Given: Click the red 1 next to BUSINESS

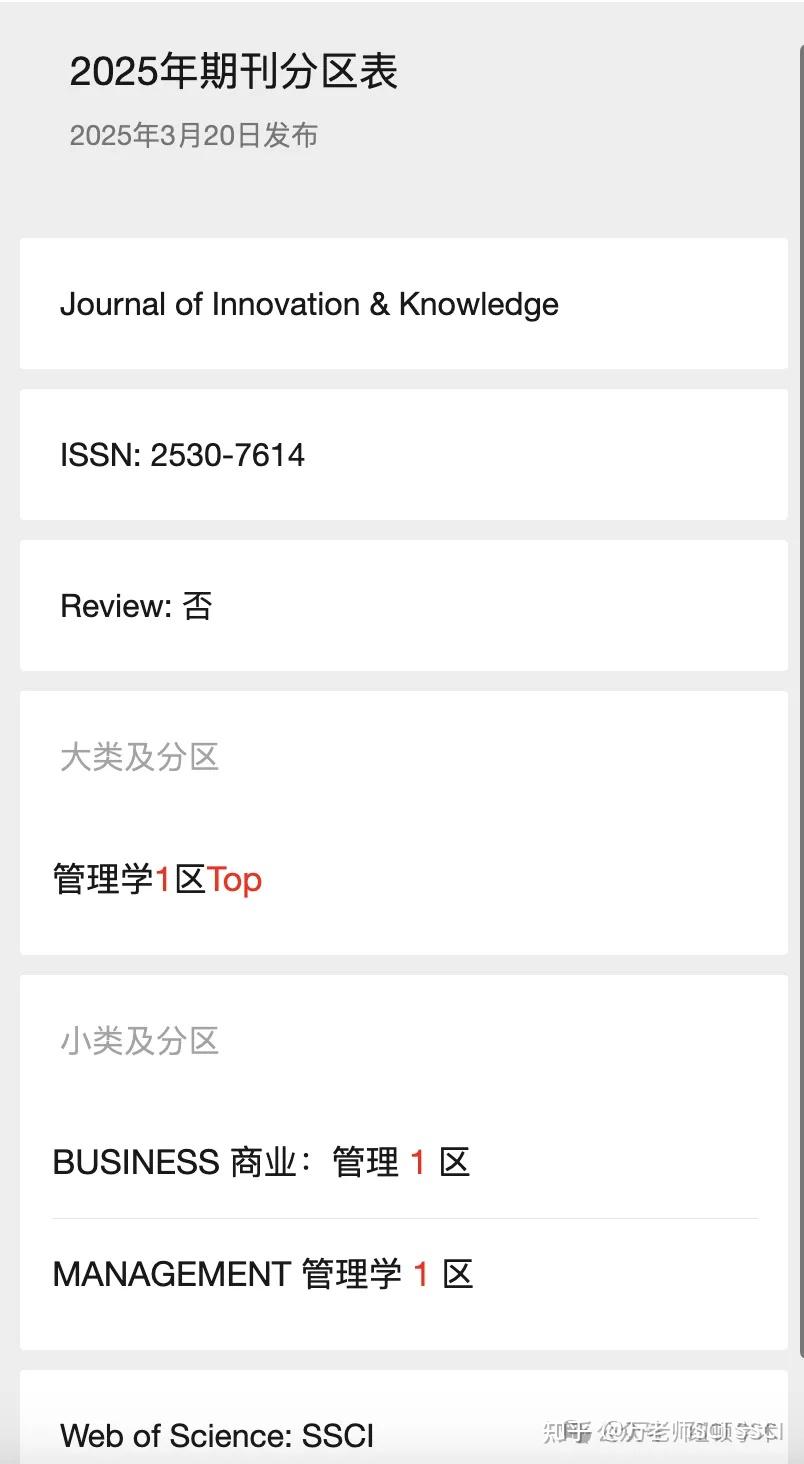Looking at the screenshot, I should click(419, 1161).
